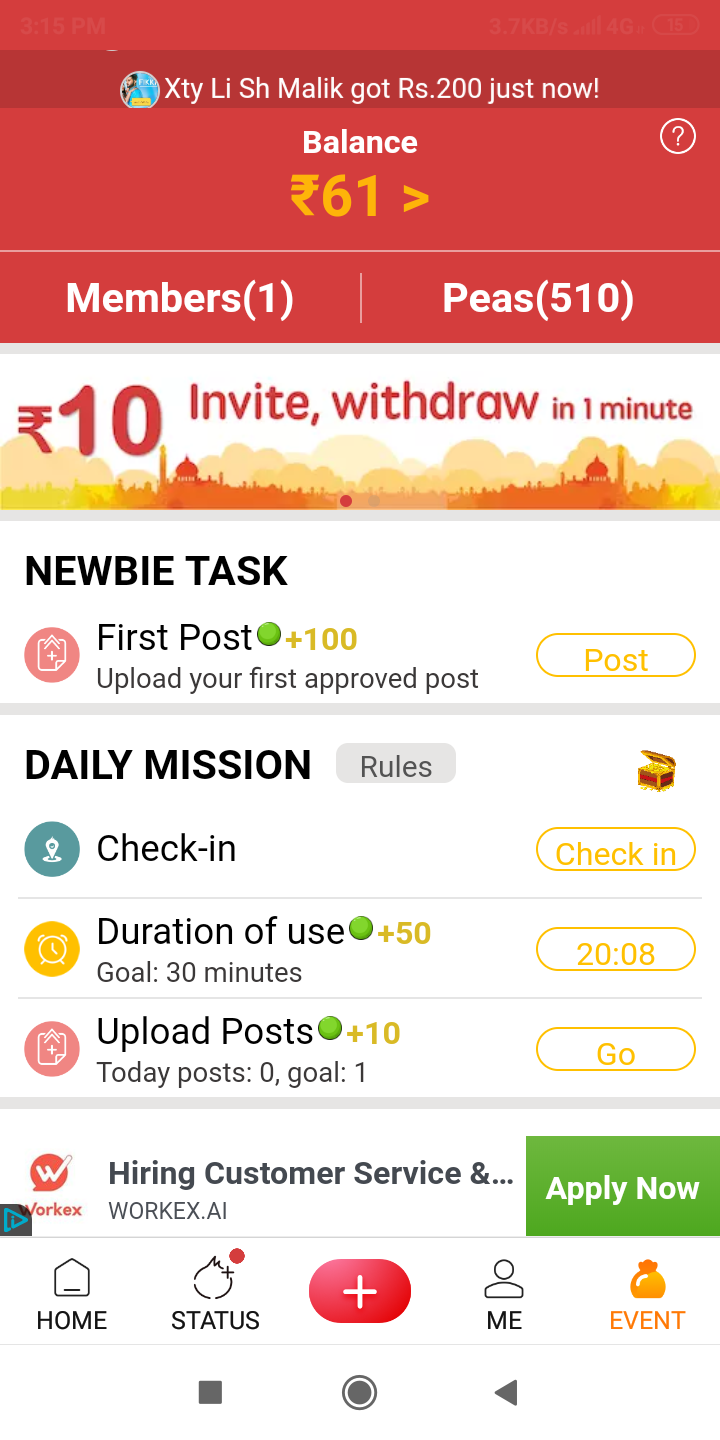Image resolution: width=720 pixels, height=1440 pixels.
Task: Tap Apply Now on the Workex ad
Action: pyautogui.click(x=622, y=1187)
